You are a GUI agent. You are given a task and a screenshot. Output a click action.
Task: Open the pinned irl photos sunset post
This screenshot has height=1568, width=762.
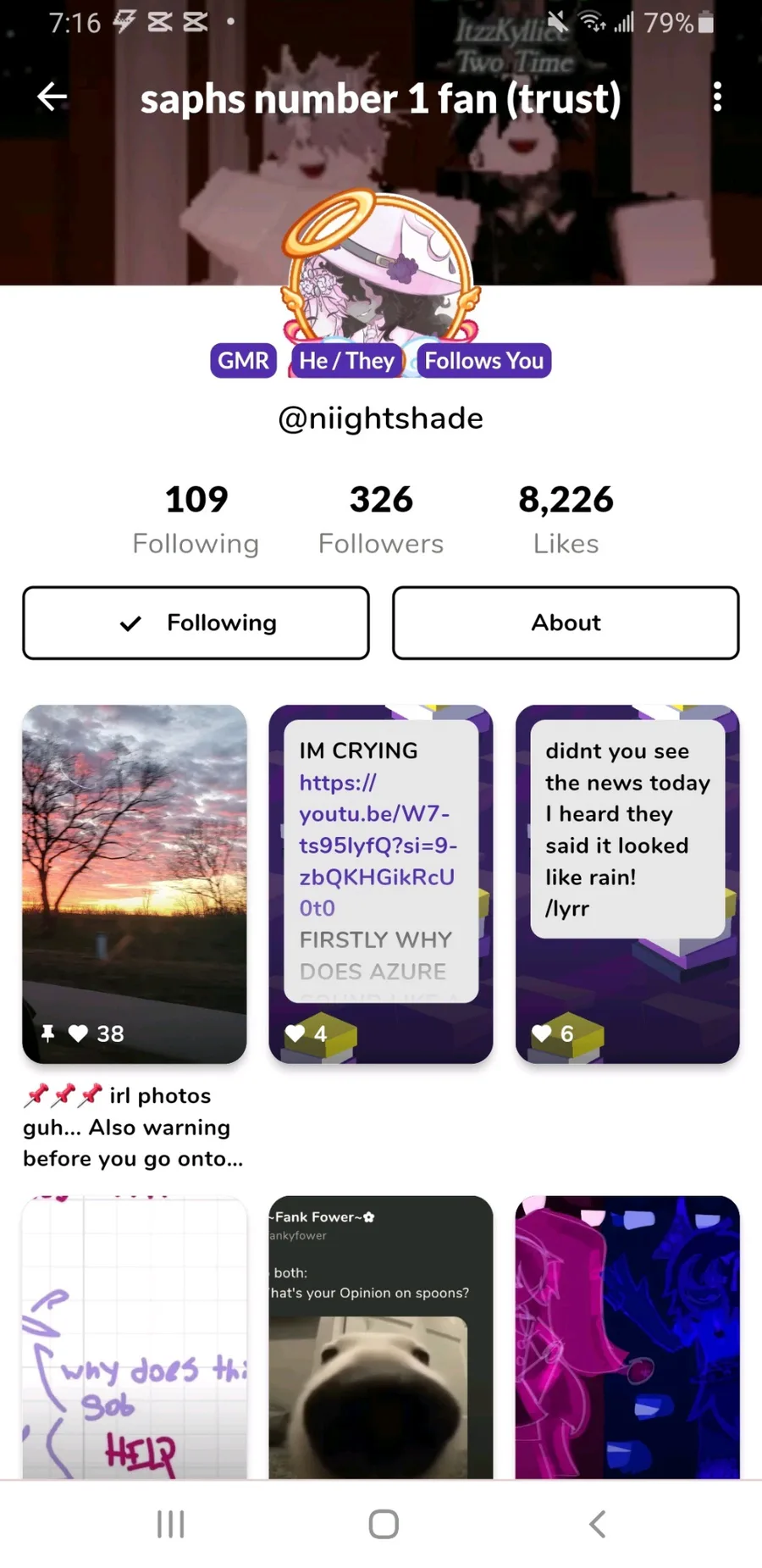click(x=135, y=883)
